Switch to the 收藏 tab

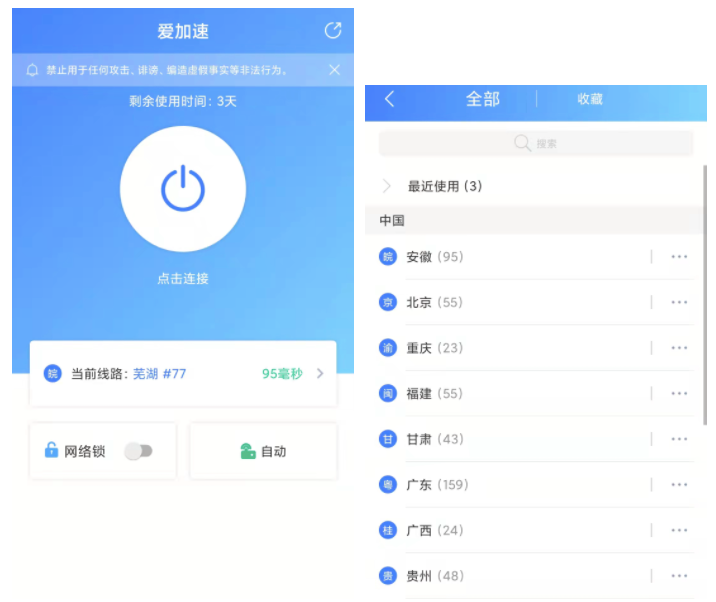[x=590, y=99]
